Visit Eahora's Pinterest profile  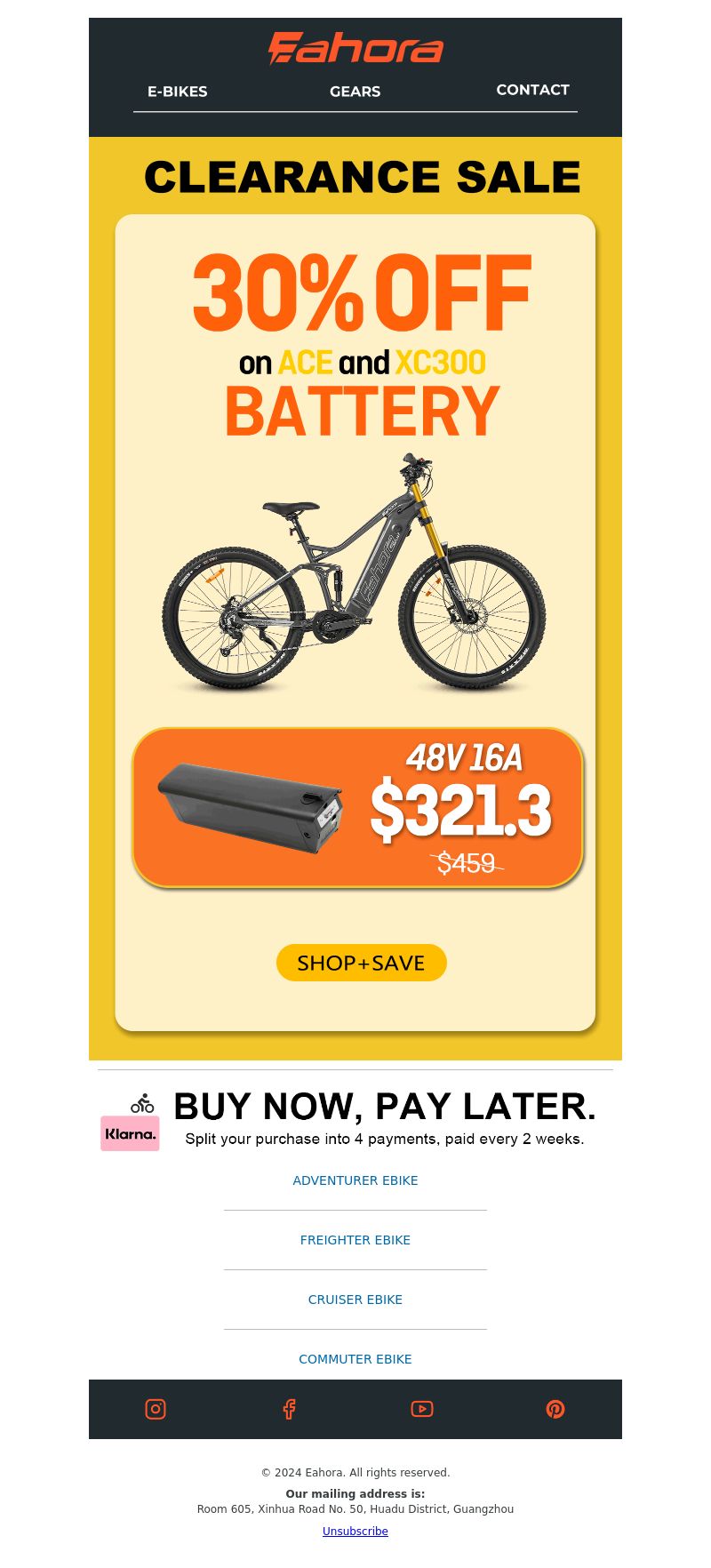tap(555, 1409)
